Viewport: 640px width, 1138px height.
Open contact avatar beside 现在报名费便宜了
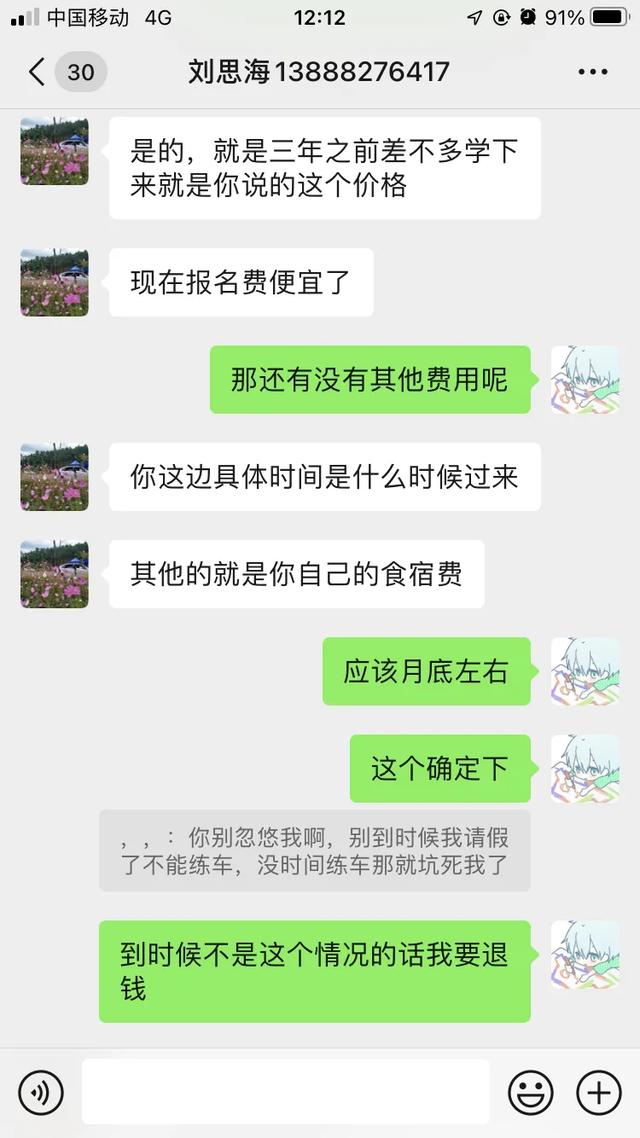click(55, 283)
